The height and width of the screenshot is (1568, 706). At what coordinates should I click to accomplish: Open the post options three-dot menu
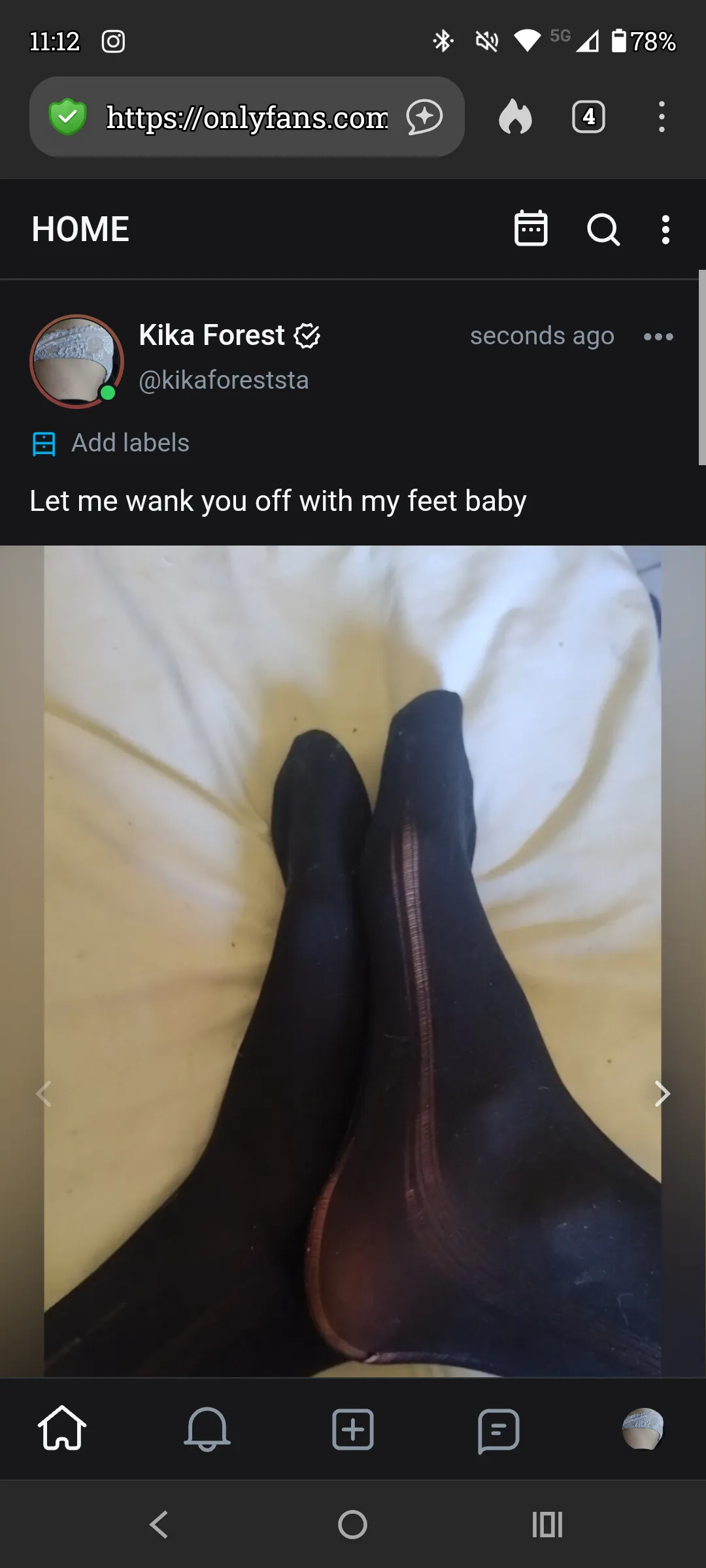[658, 337]
